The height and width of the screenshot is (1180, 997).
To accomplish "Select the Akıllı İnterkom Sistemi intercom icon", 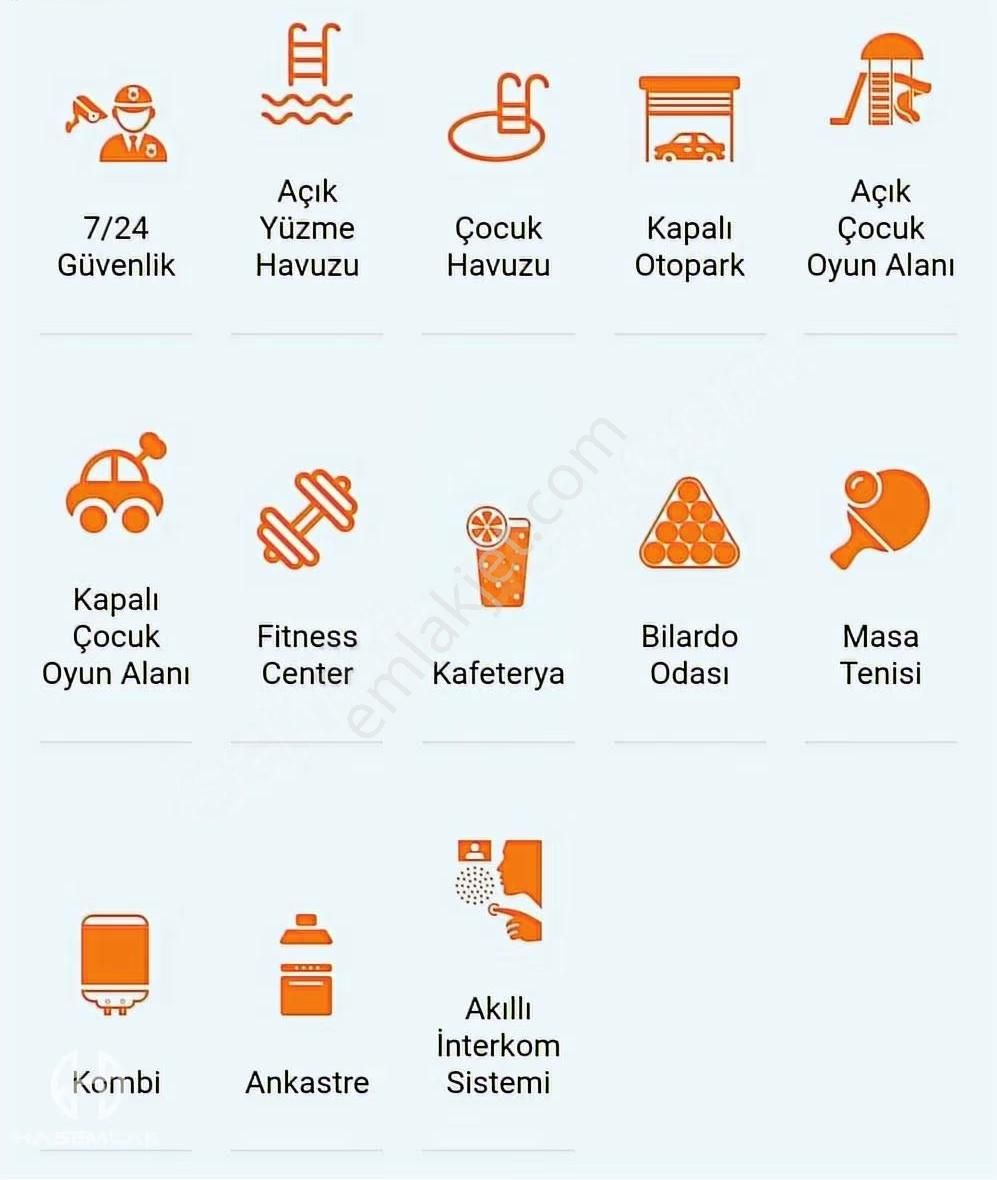I will tap(497, 885).
